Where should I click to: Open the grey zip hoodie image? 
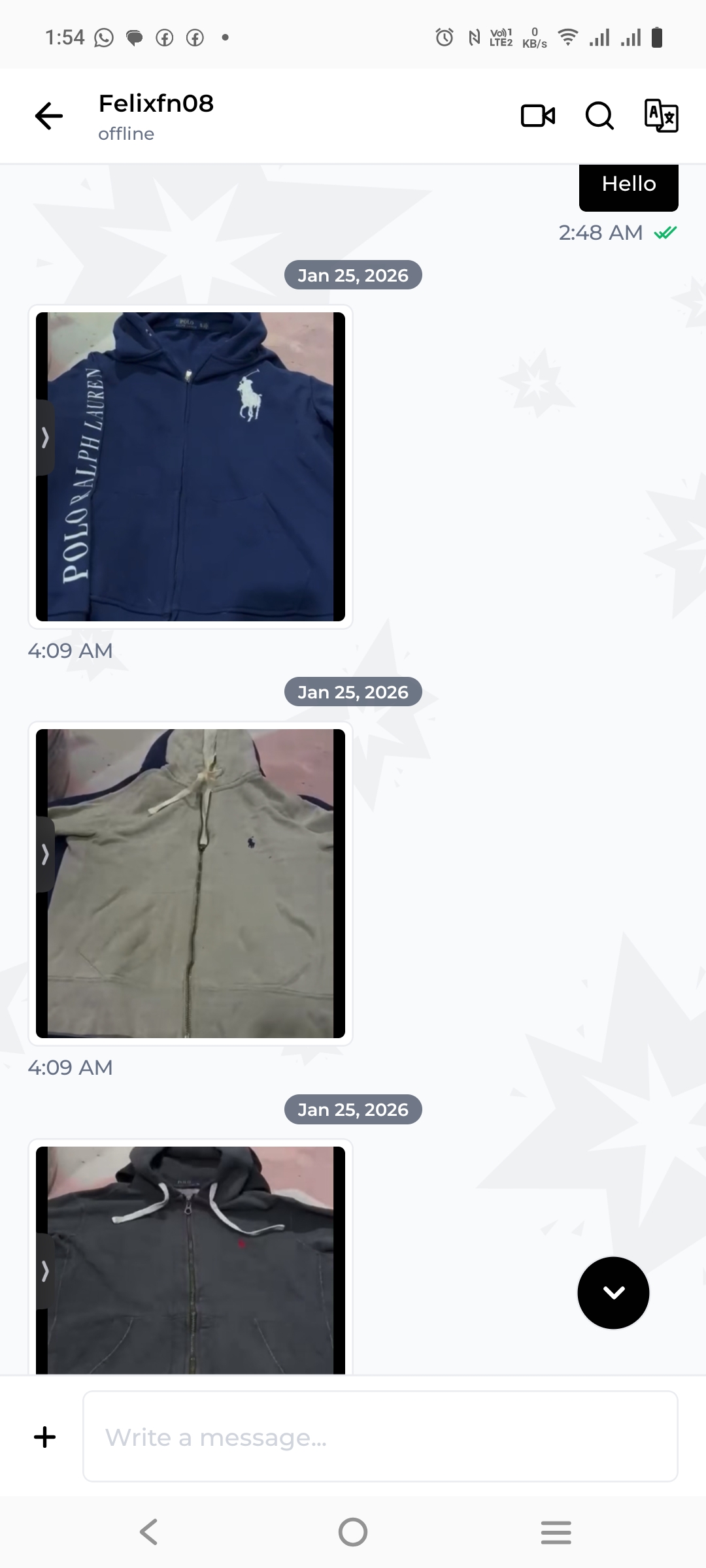click(x=190, y=883)
